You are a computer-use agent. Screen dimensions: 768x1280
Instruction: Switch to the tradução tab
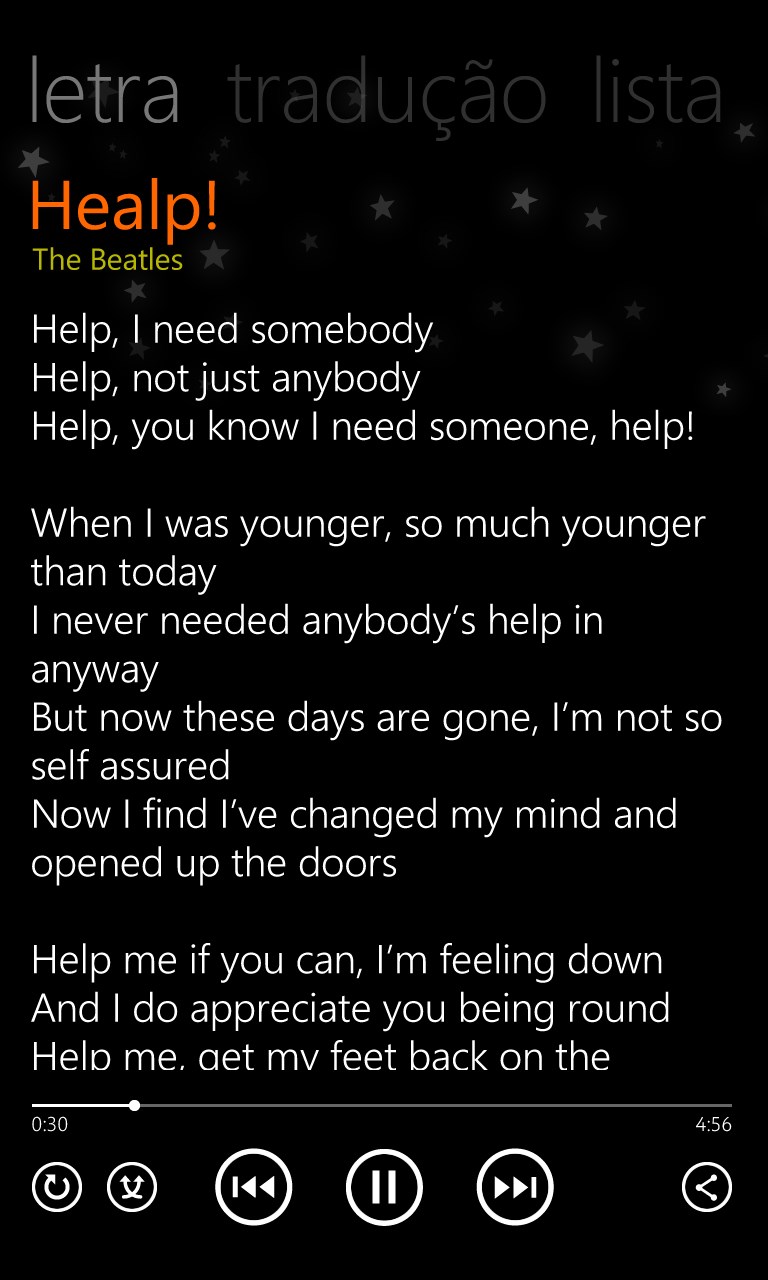[x=389, y=93]
